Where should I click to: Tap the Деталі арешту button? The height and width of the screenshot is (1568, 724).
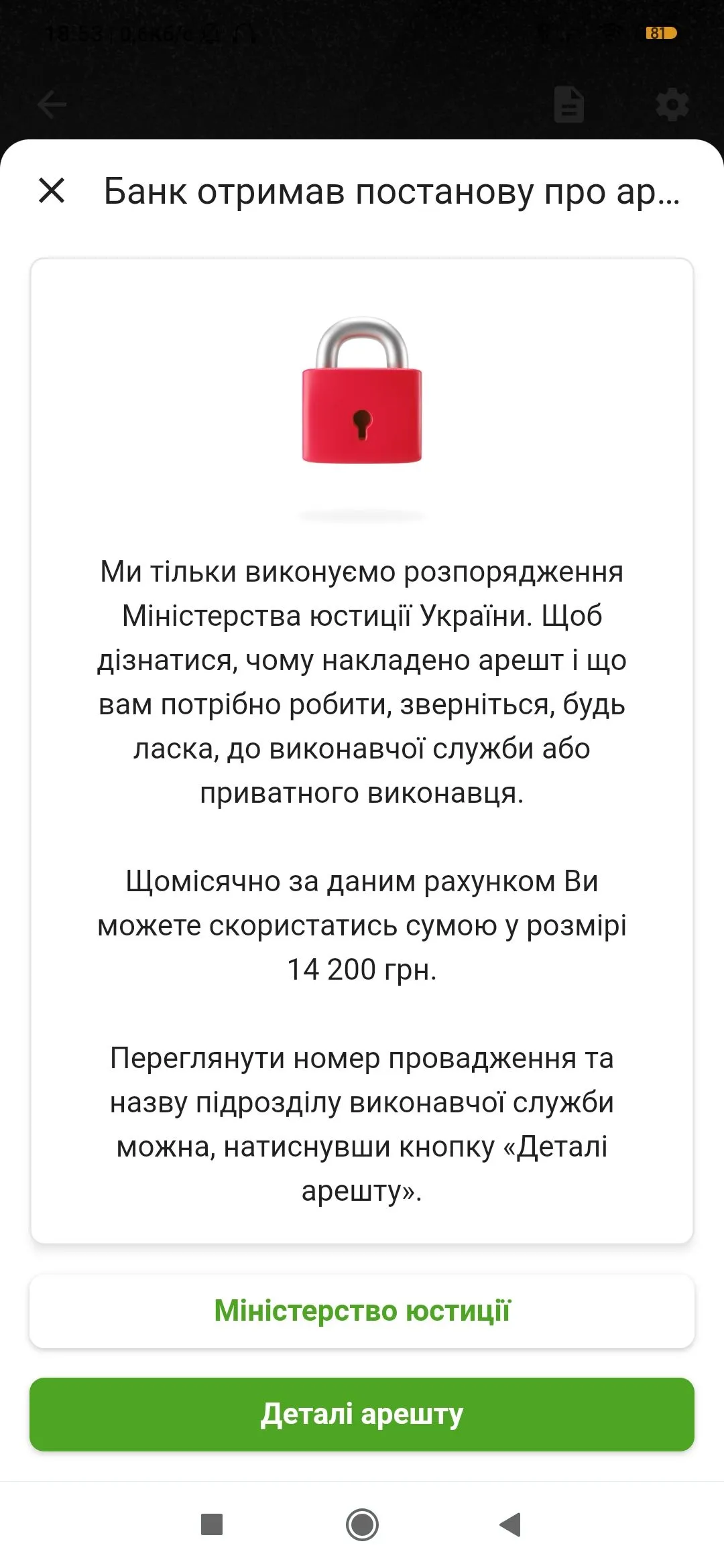coord(362,1414)
